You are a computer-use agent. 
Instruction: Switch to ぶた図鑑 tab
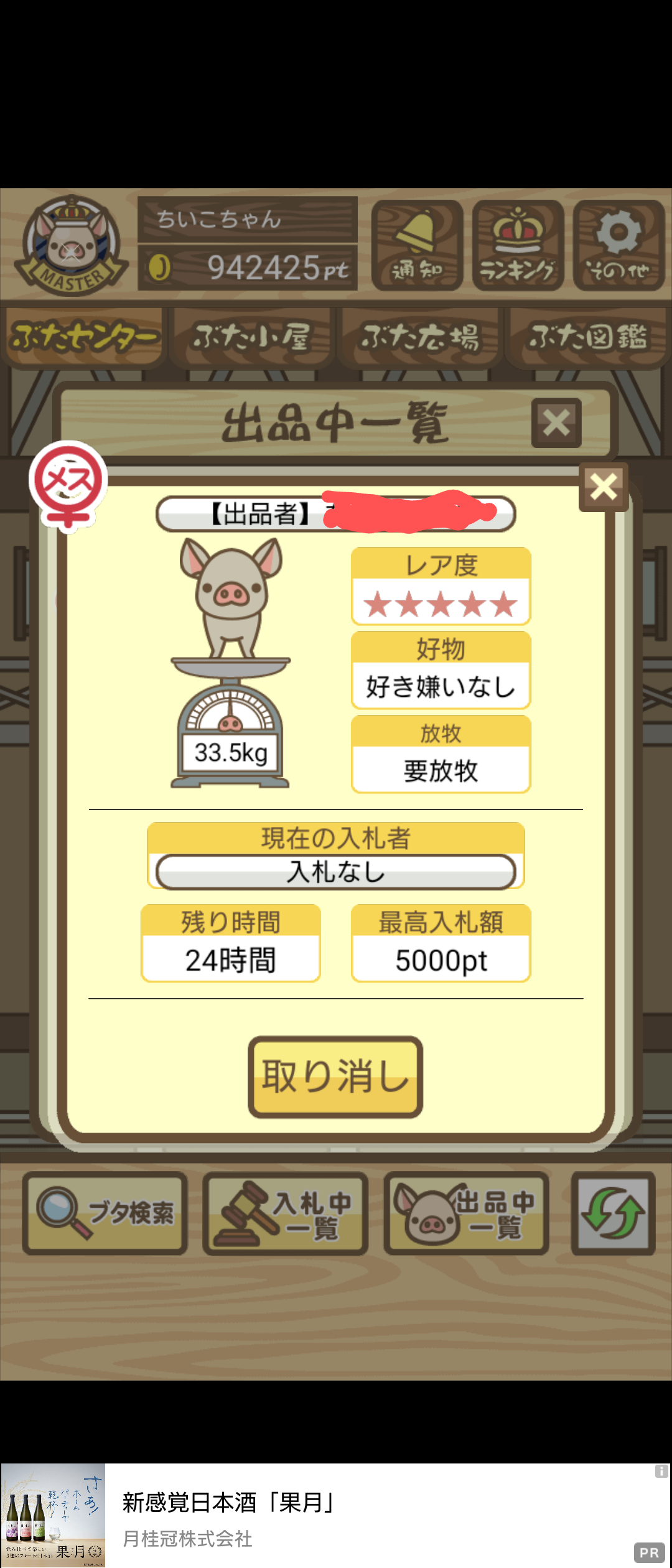pyautogui.click(x=587, y=338)
